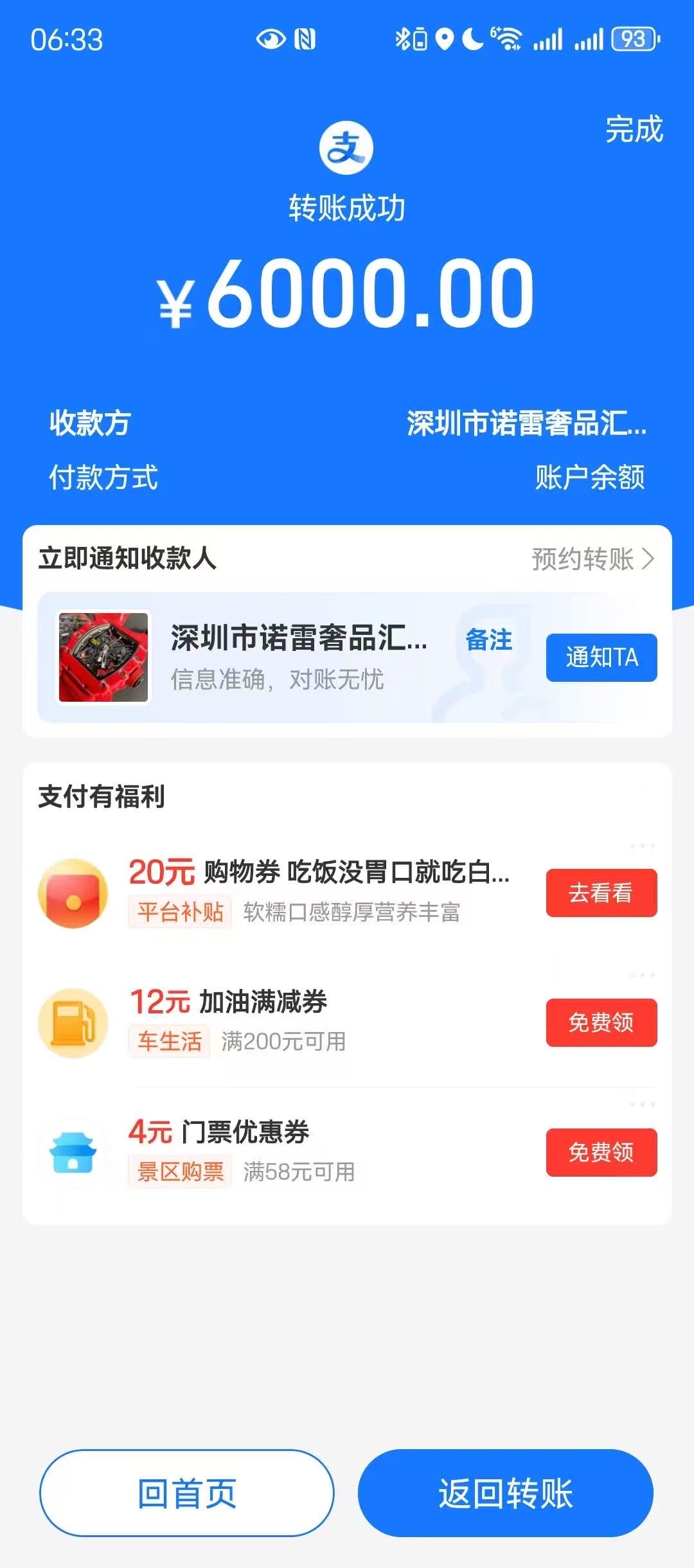Claim the 12元 加油满减券 with 免费领
Screen dimensions: 694x1568
(601, 1022)
